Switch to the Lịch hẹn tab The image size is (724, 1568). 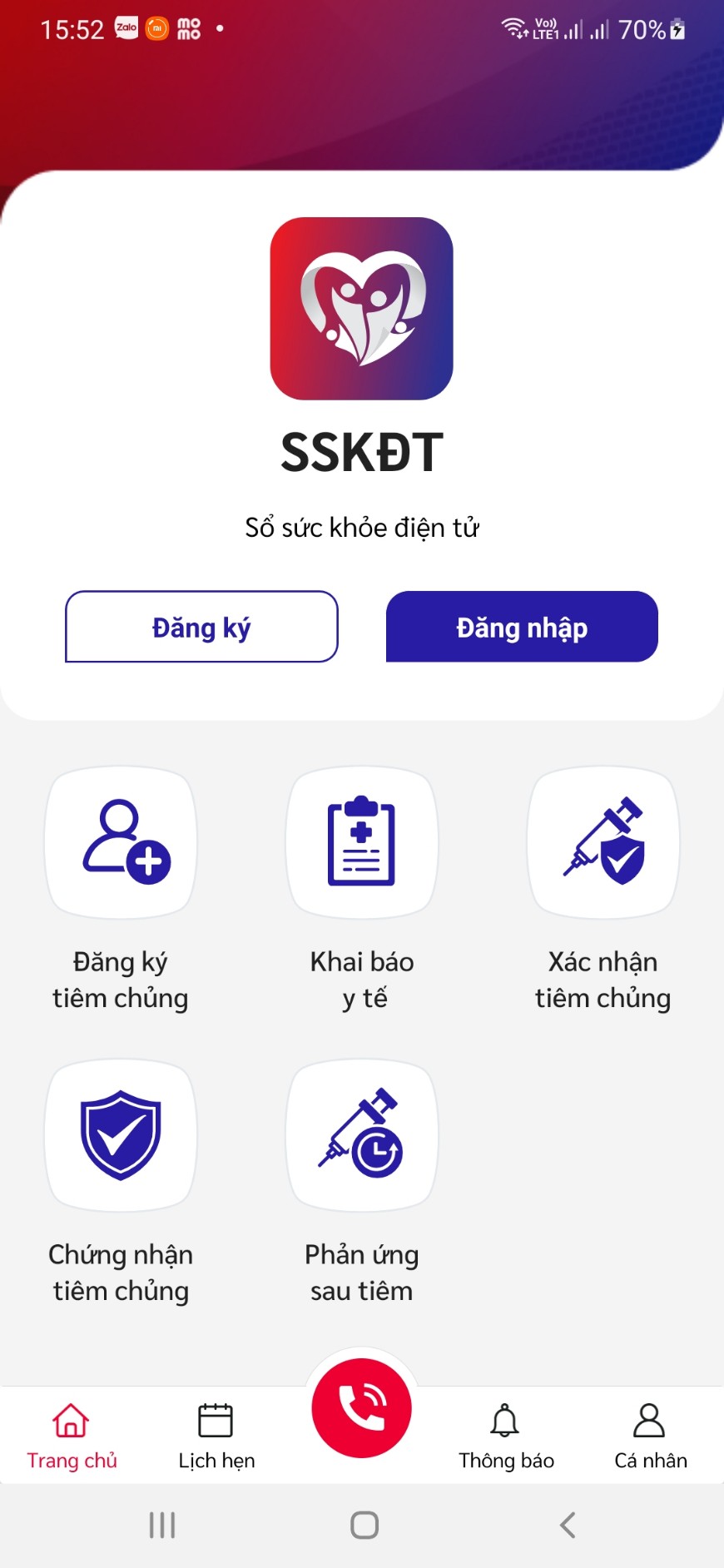point(216,1436)
